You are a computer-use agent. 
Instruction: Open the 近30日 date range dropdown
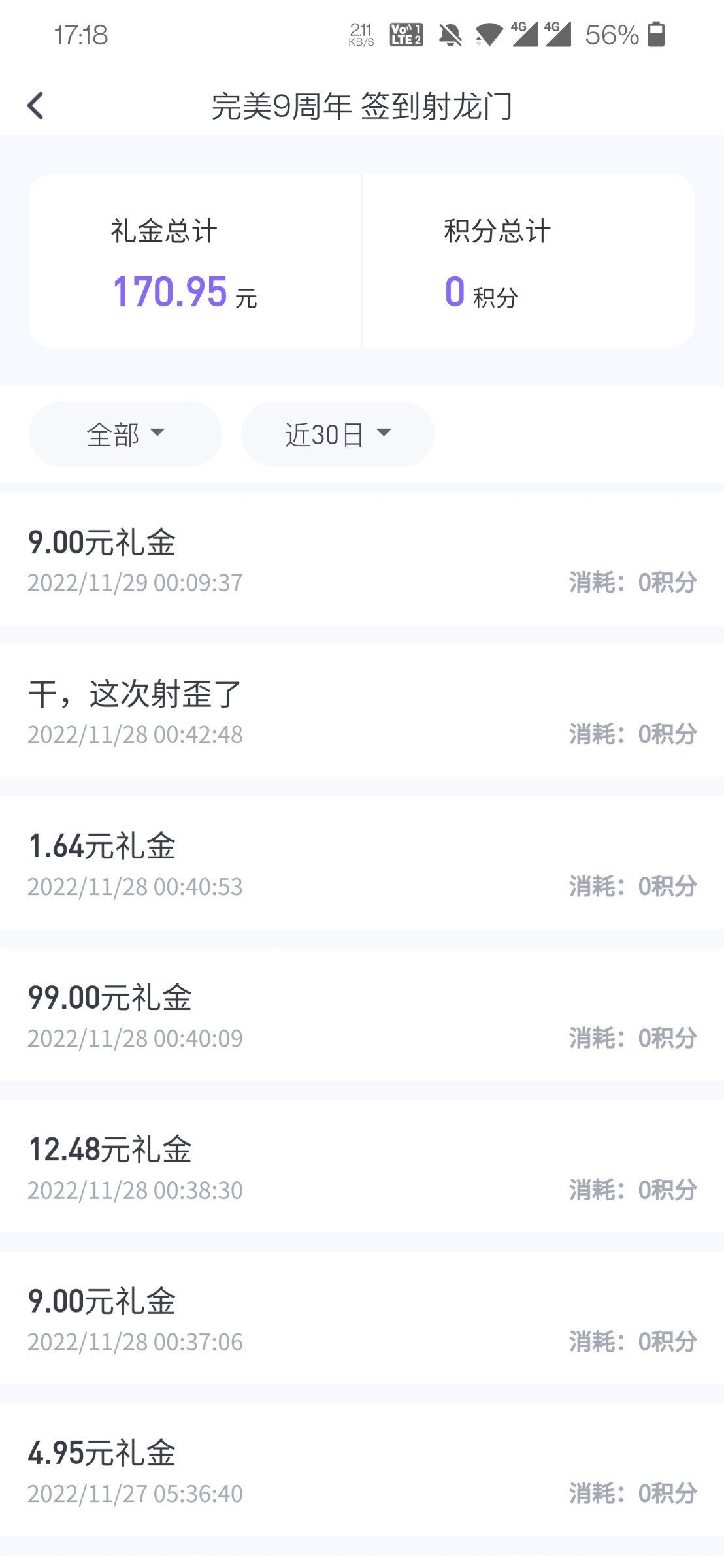point(337,433)
